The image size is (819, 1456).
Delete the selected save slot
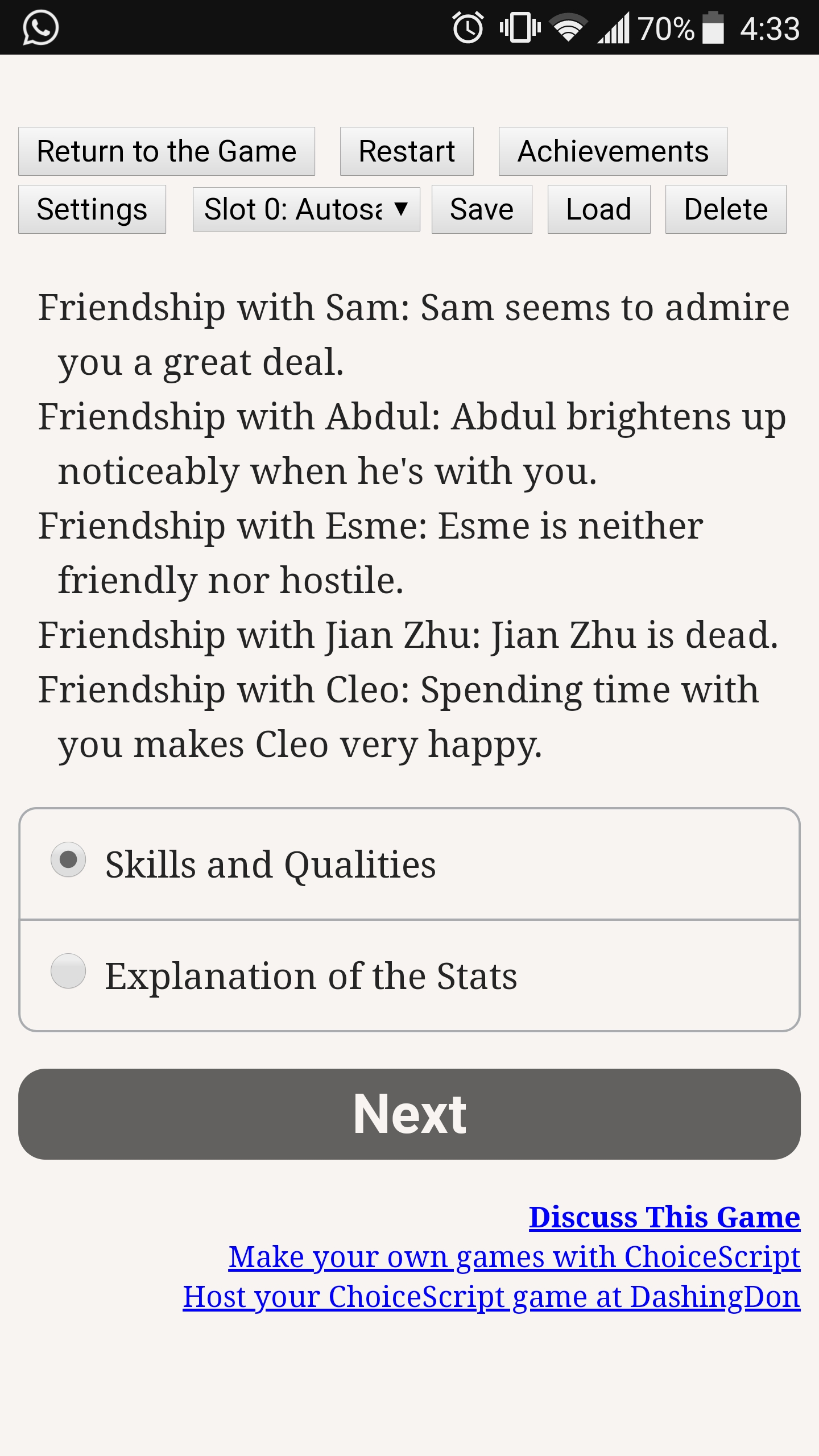pos(726,209)
